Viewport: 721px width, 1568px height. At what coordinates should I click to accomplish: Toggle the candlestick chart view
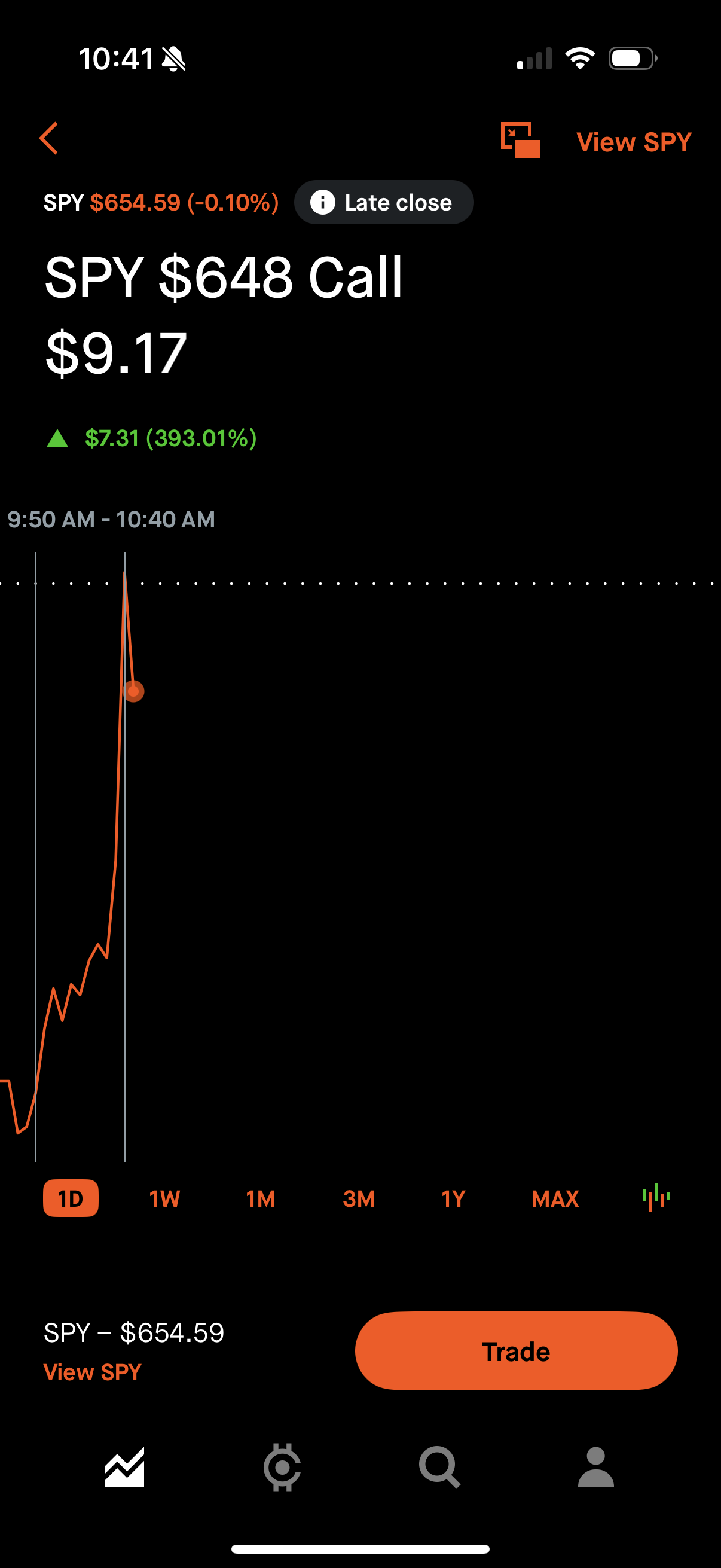656,1197
